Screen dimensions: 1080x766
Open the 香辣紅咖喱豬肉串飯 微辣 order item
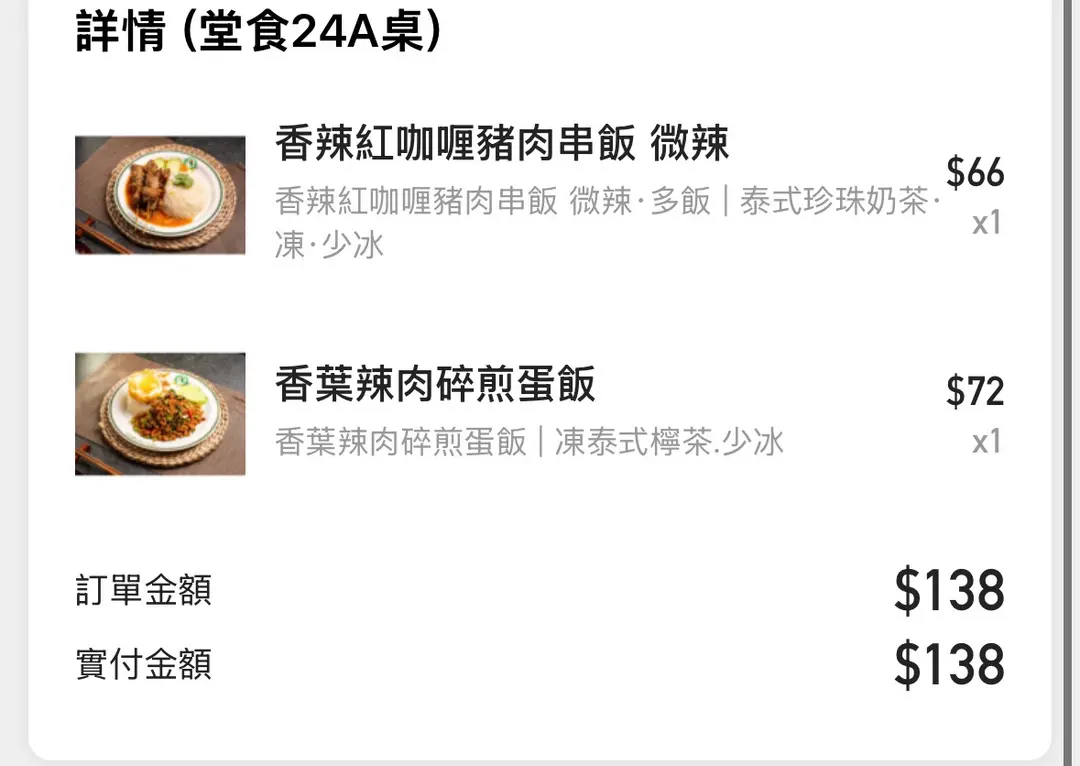pyautogui.click(x=502, y=146)
